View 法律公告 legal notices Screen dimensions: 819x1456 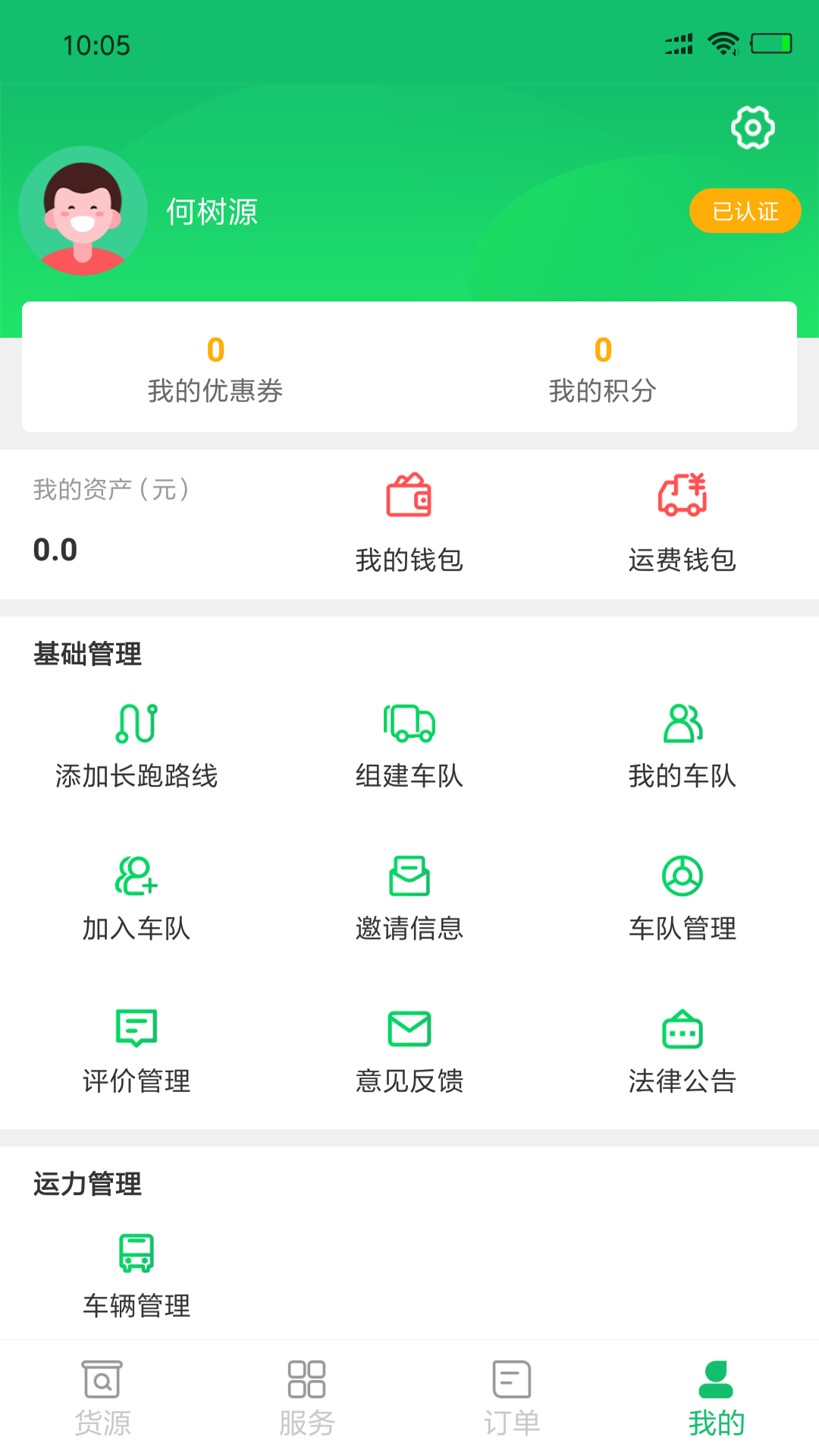682,1051
